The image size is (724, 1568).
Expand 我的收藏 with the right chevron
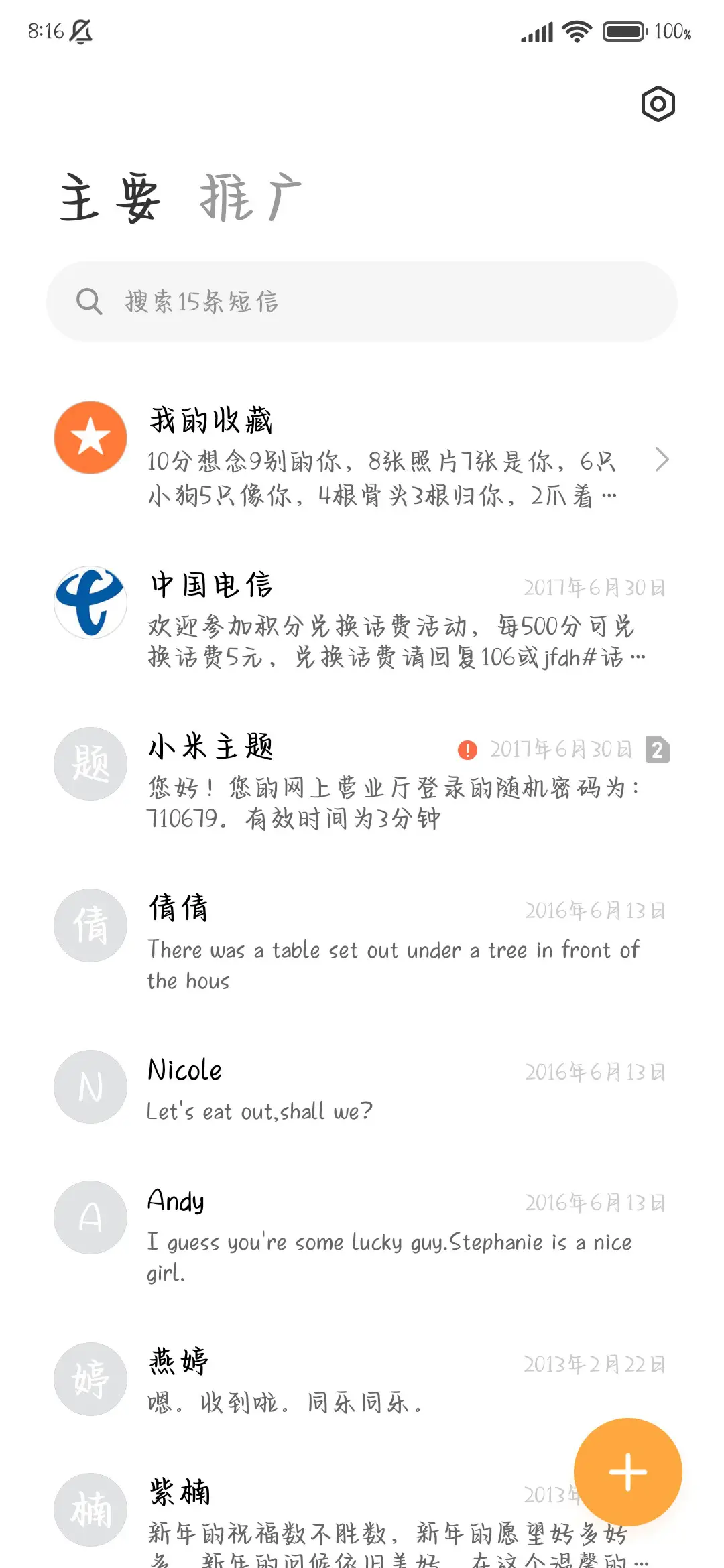click(x=663, y=460)
